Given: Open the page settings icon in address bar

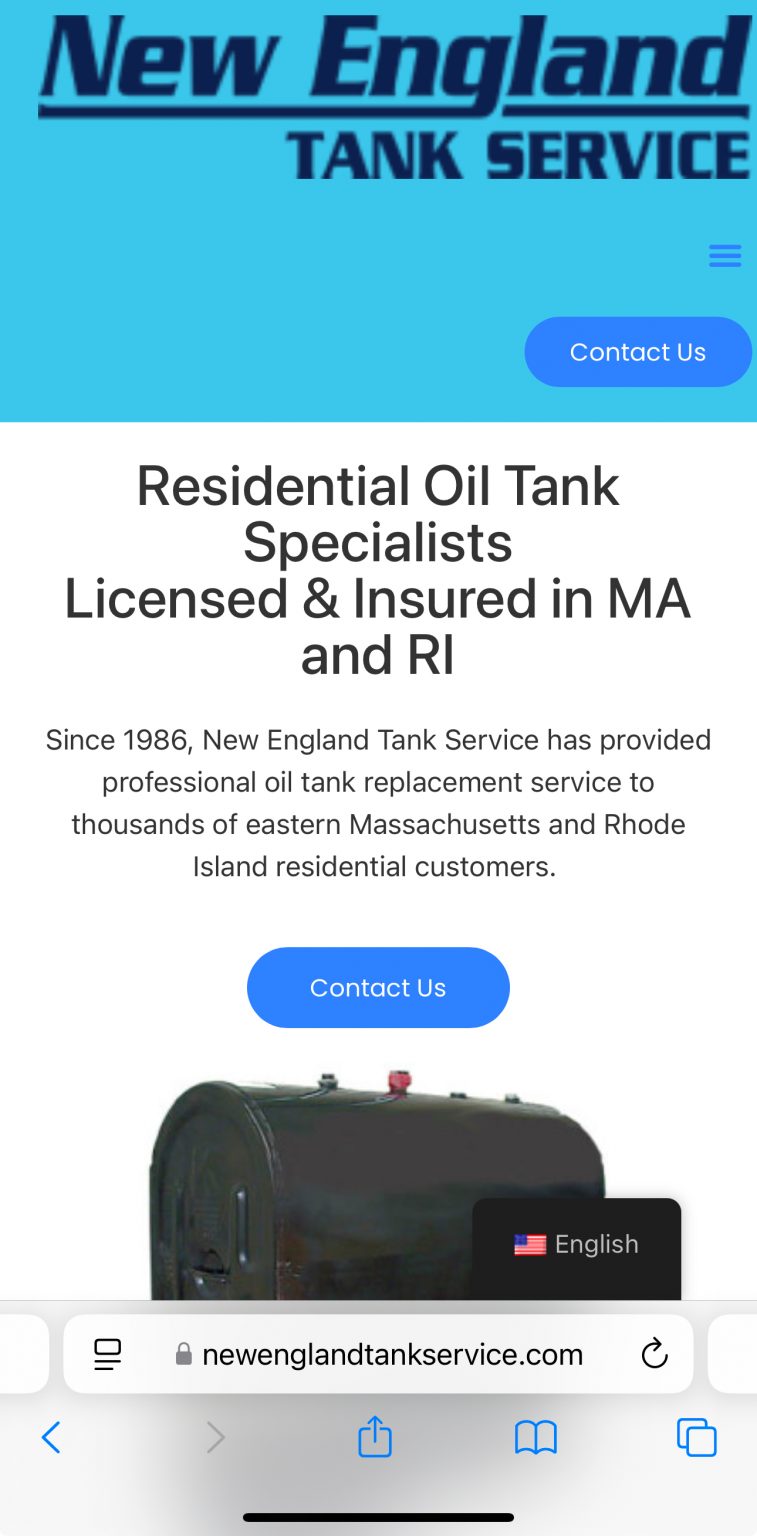Looking at the screenshot, I should (x=108, y=1354).
